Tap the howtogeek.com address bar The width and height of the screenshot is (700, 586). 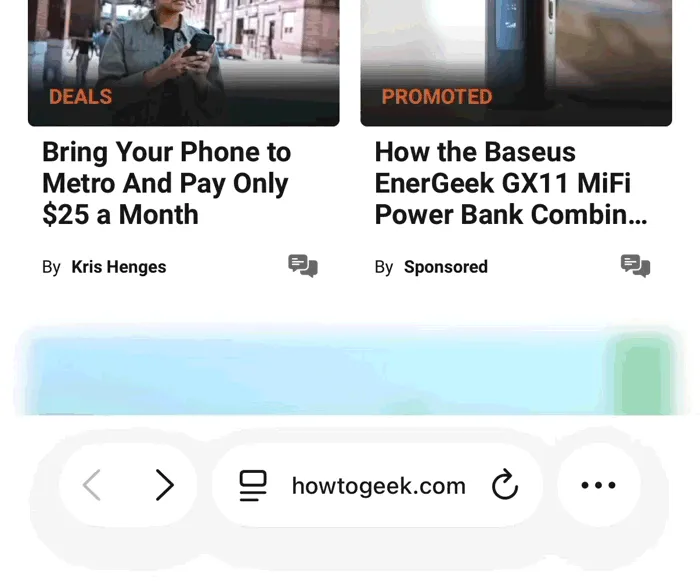[x=378, y=486]
